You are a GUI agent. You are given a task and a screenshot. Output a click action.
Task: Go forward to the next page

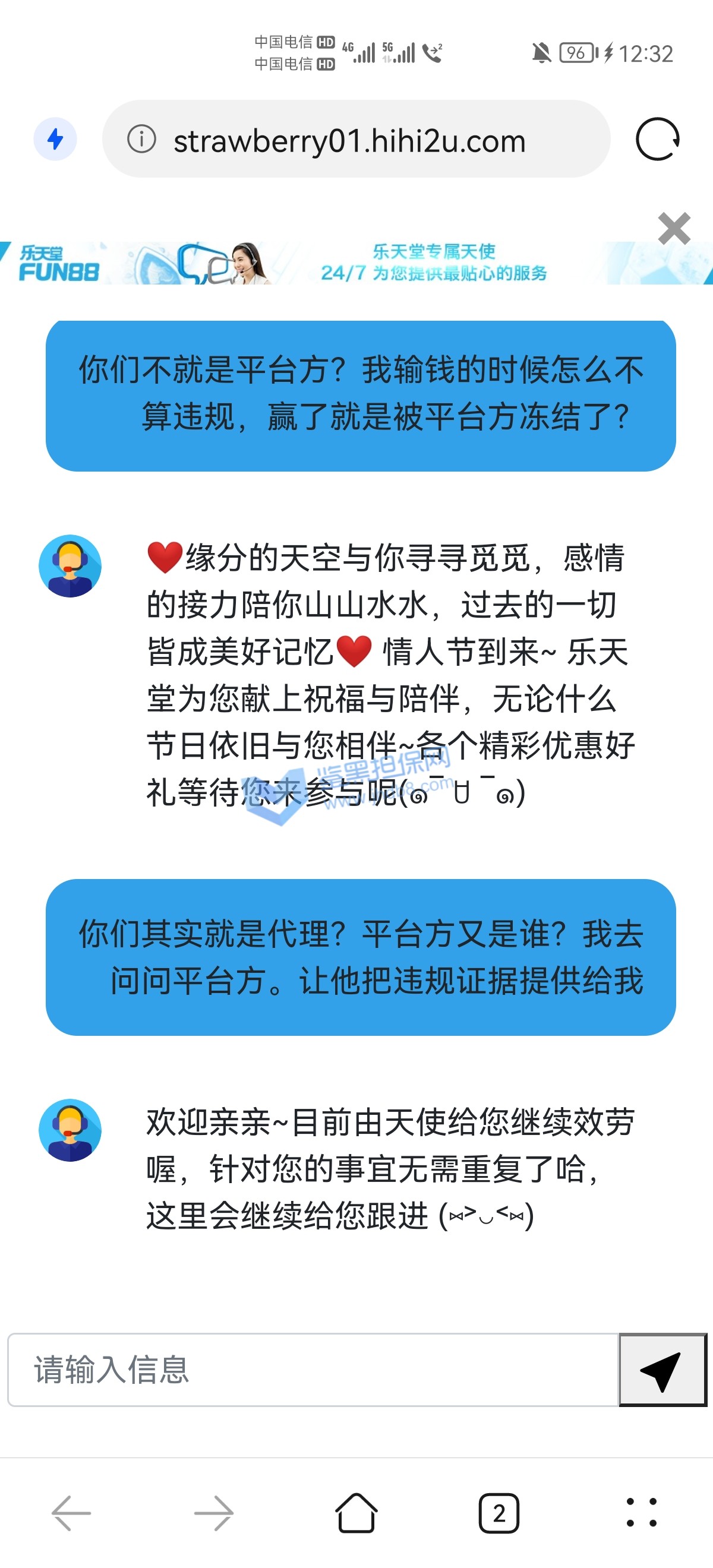click(214, 1513)
